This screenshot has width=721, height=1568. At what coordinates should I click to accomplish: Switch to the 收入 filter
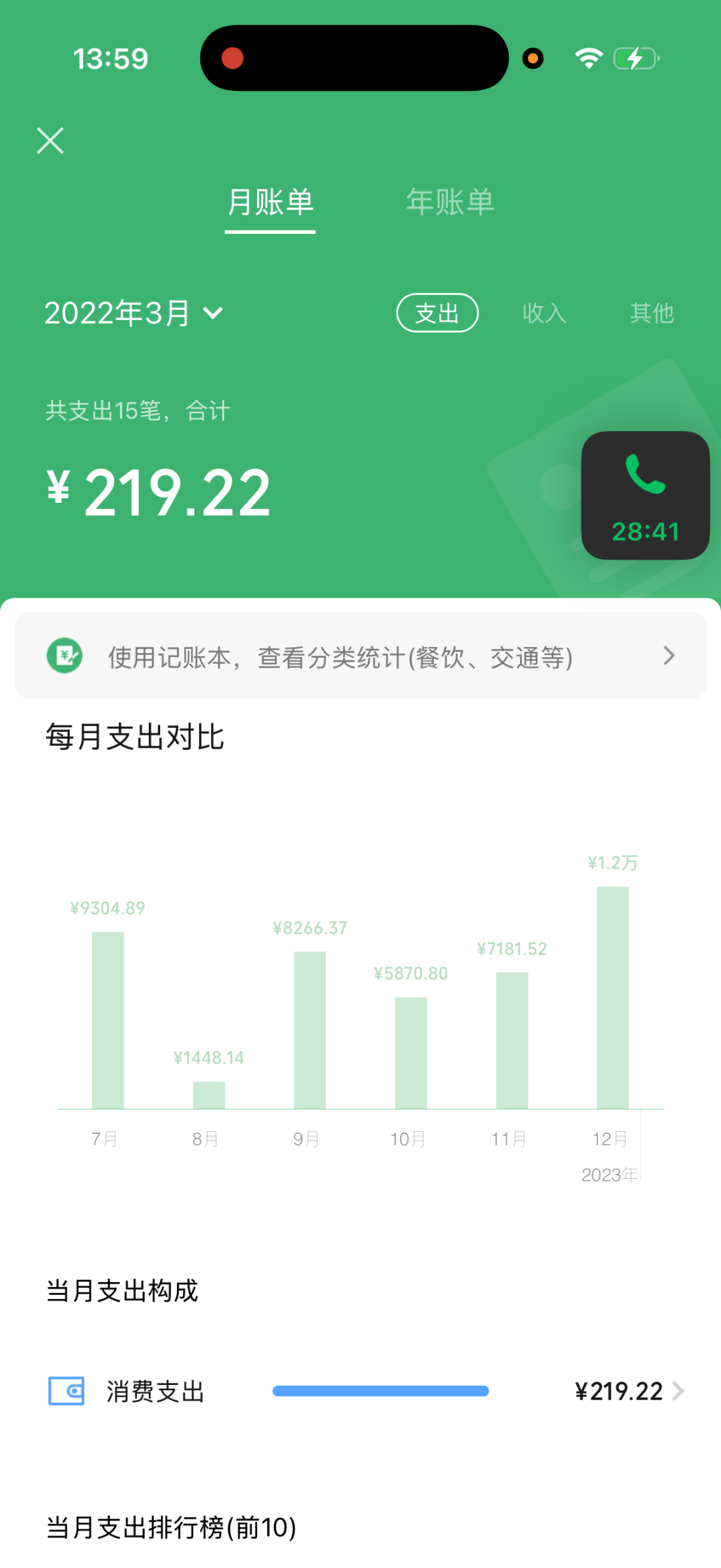click(x=544, y=313)
